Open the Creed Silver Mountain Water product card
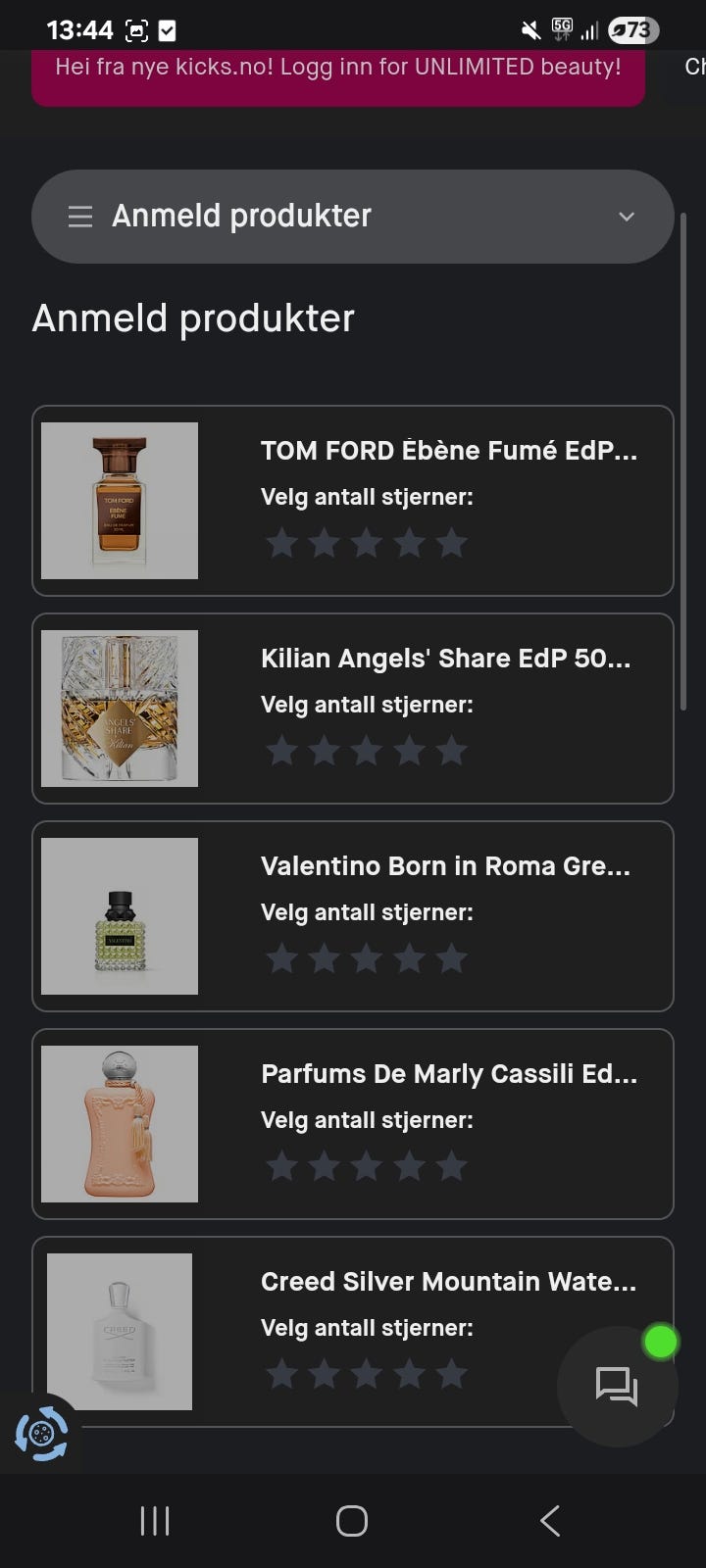Screen dimensions: 706x1568 pos(353,1332)
